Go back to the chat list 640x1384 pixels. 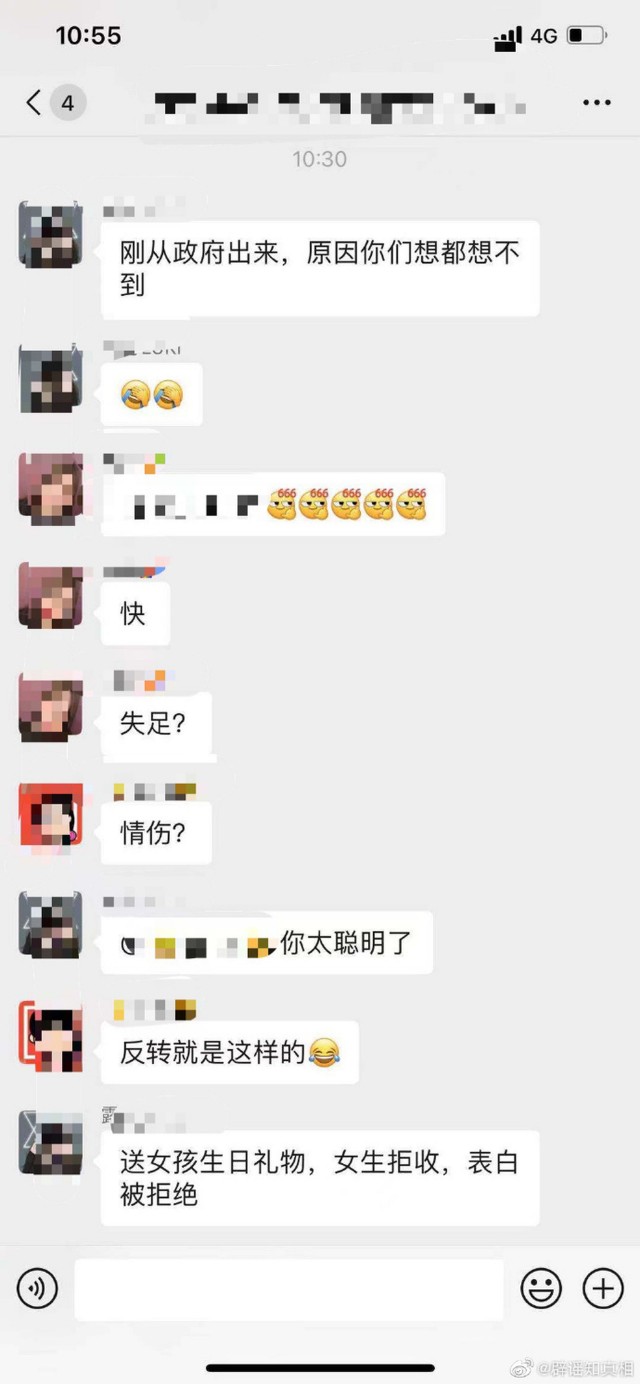point(35,103)
